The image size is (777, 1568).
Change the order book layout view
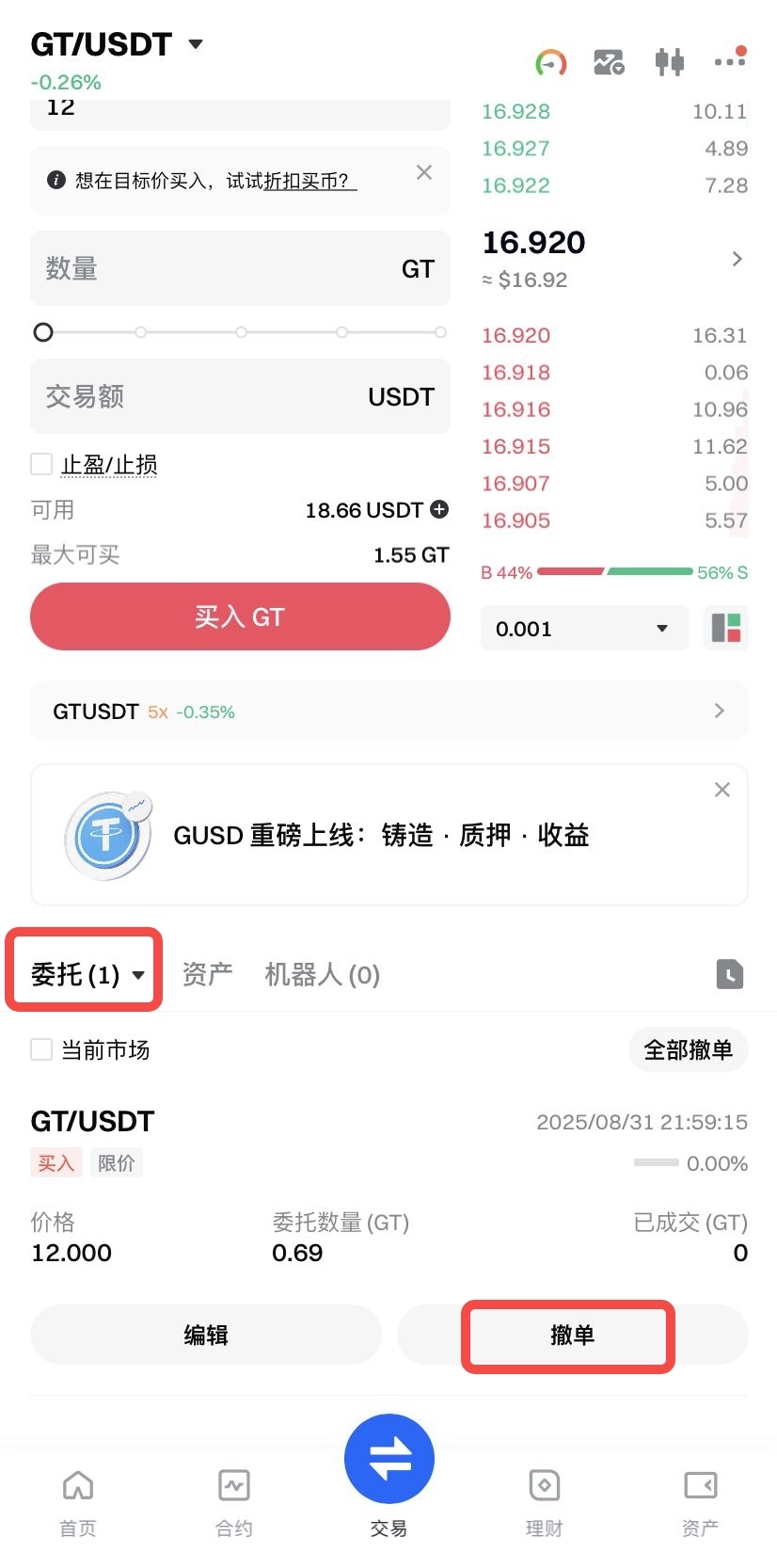tap(726, 628)
